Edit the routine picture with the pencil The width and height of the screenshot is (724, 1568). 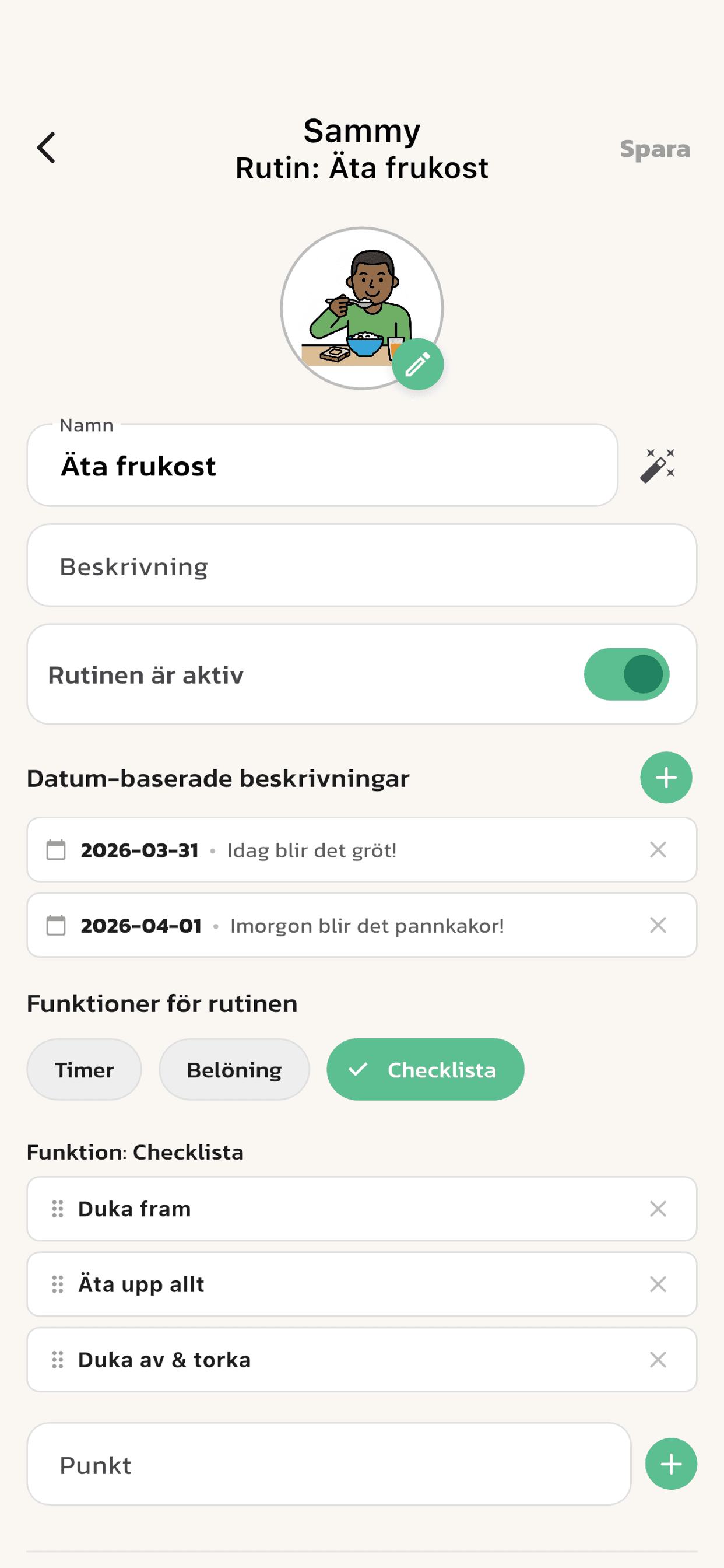tap(417, 365)
